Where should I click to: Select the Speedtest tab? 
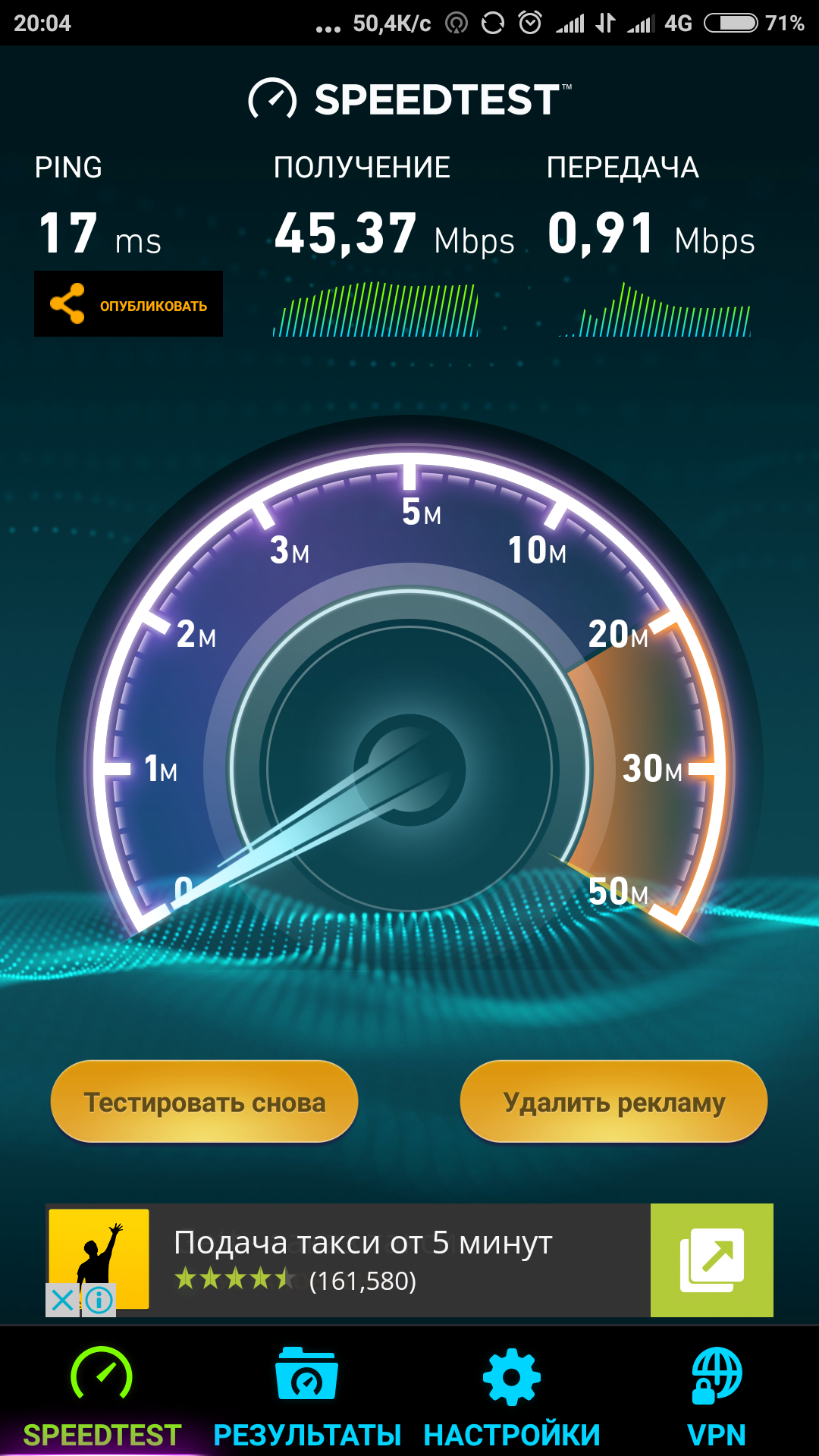[x=102, y=1397]
